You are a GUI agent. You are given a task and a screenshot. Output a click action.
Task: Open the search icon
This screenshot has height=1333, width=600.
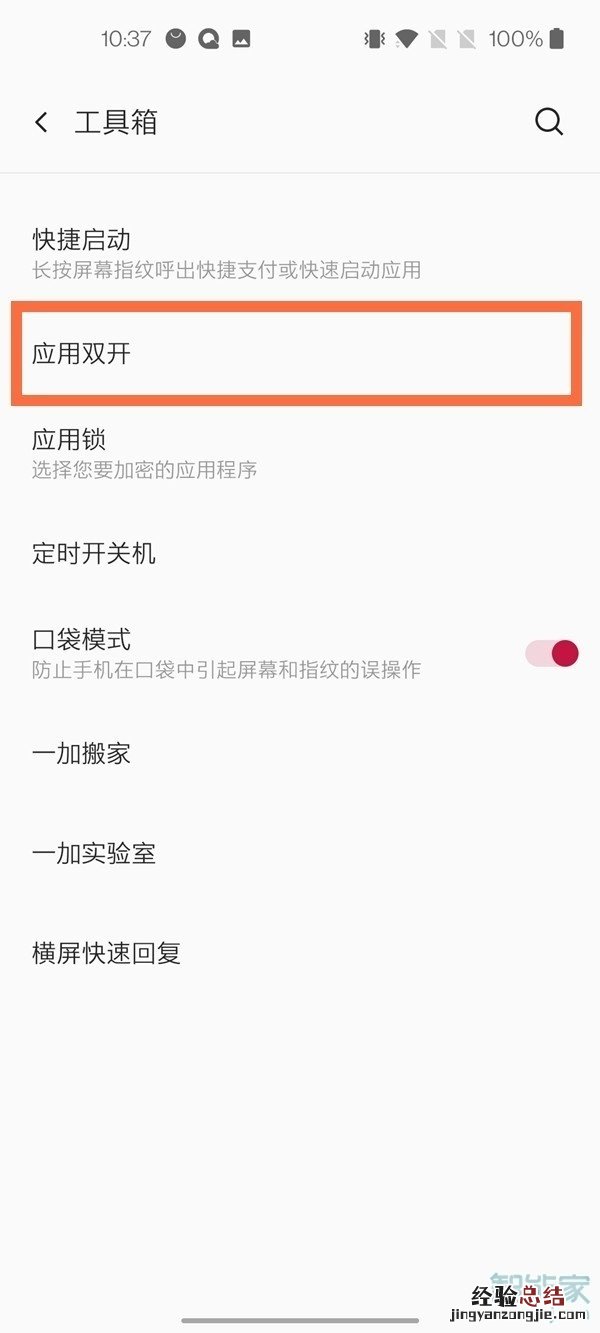[x=549, y=122]
